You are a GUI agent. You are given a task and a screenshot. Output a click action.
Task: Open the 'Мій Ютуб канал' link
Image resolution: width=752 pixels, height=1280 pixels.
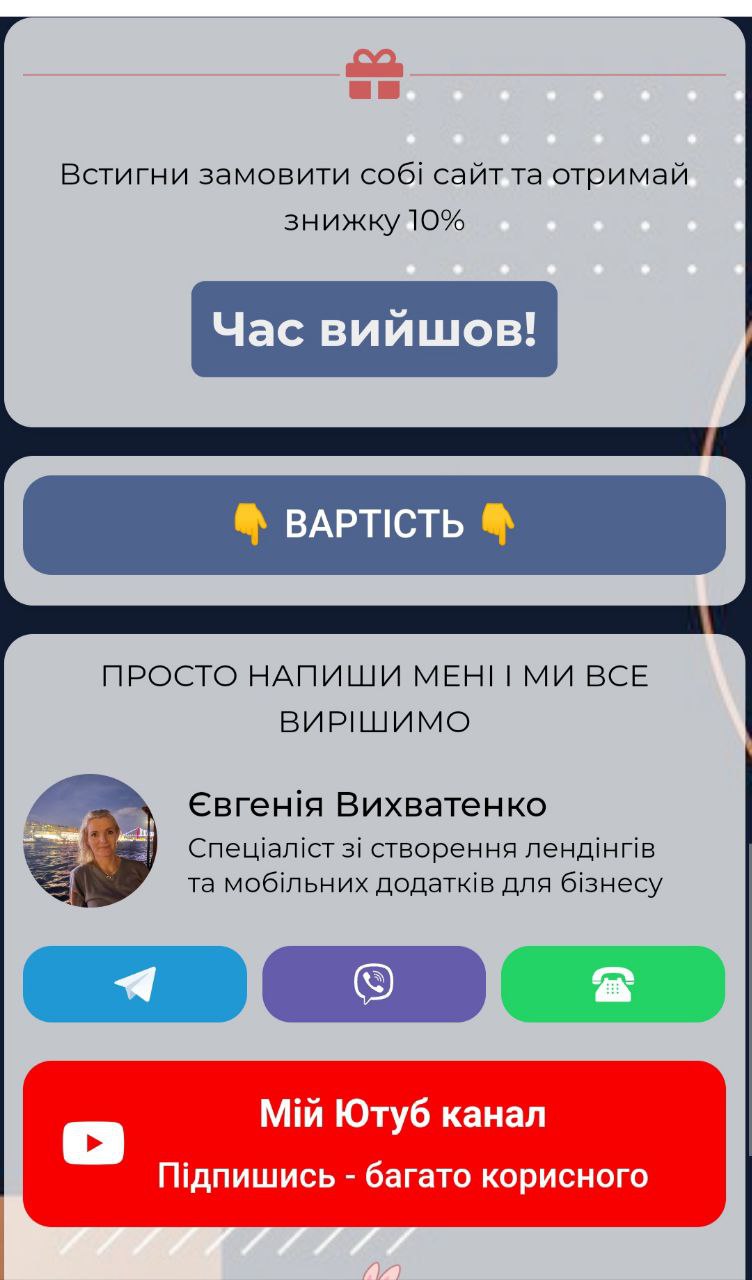click(x=374, y=1143)
